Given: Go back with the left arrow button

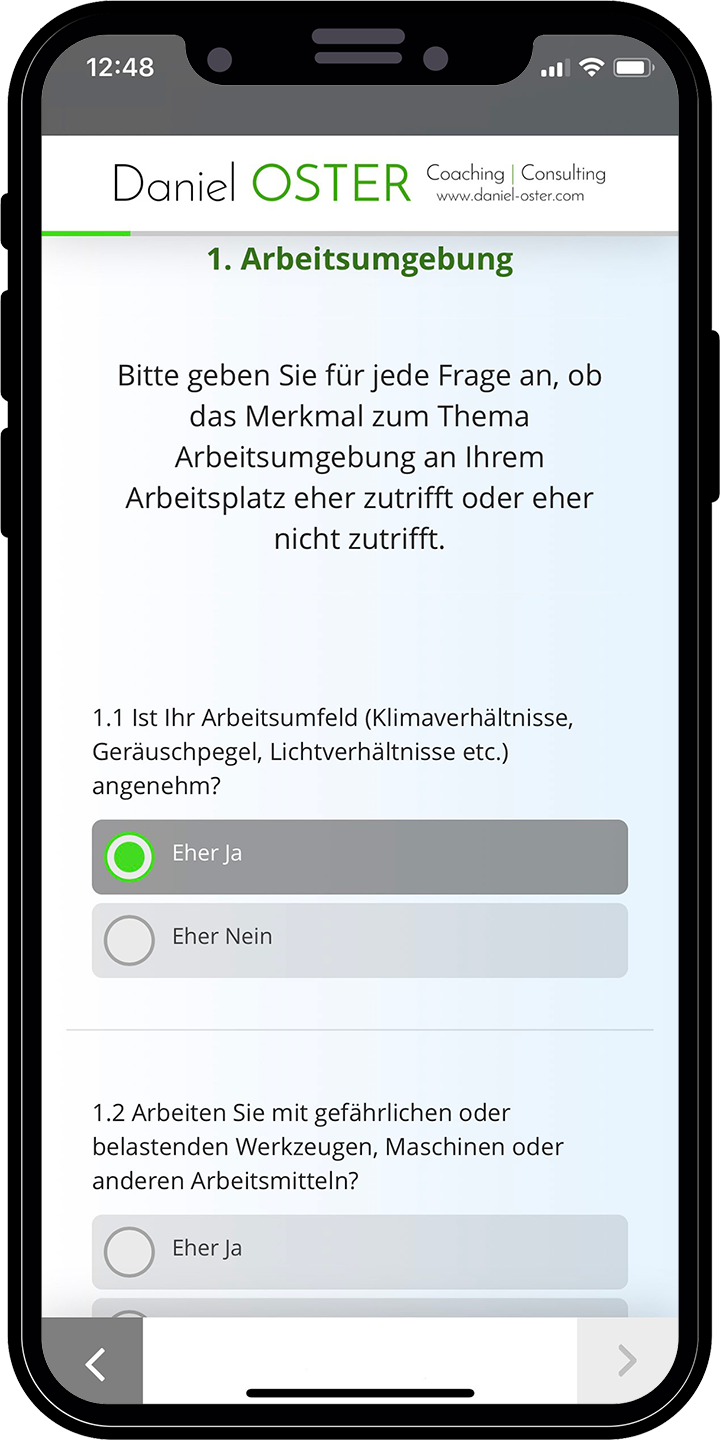Looking at the screenshot, I should [x=93, y=1361].
